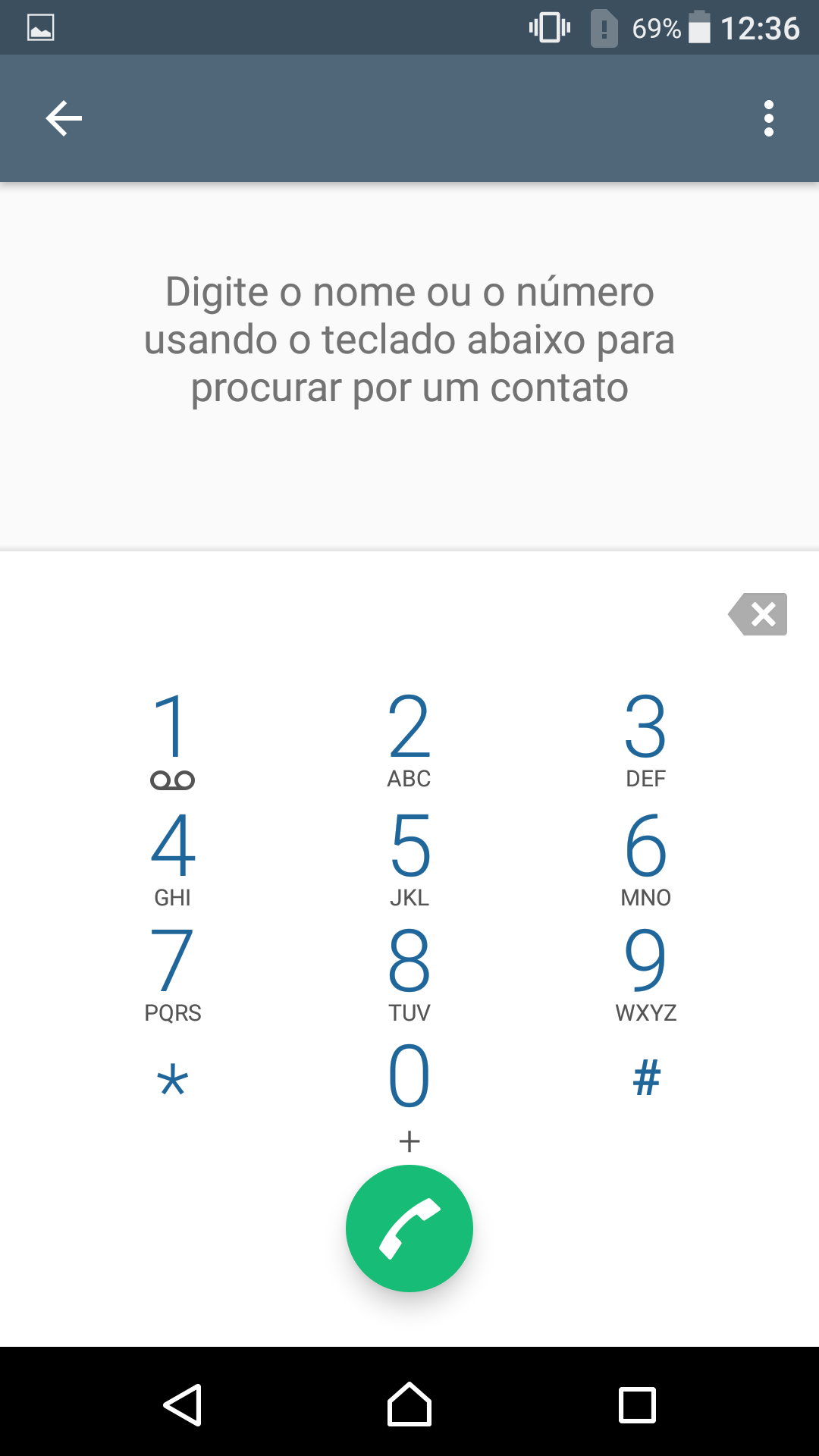The image size is (819, 1456).
Task: Tap the 2 ABC key
Action: 409,741
